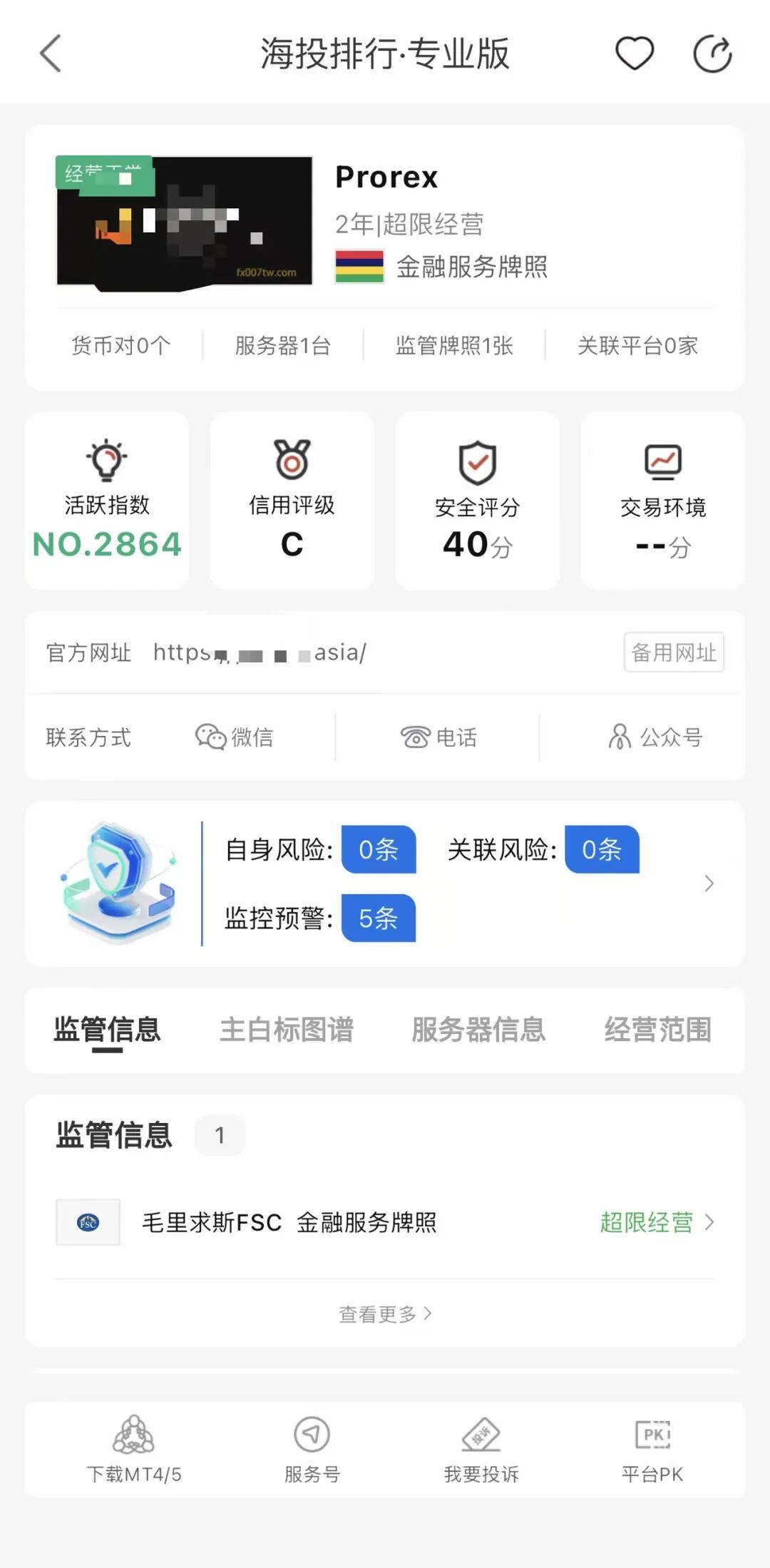
Task: Open the 公众号 contact option
Action: [656, 737]
